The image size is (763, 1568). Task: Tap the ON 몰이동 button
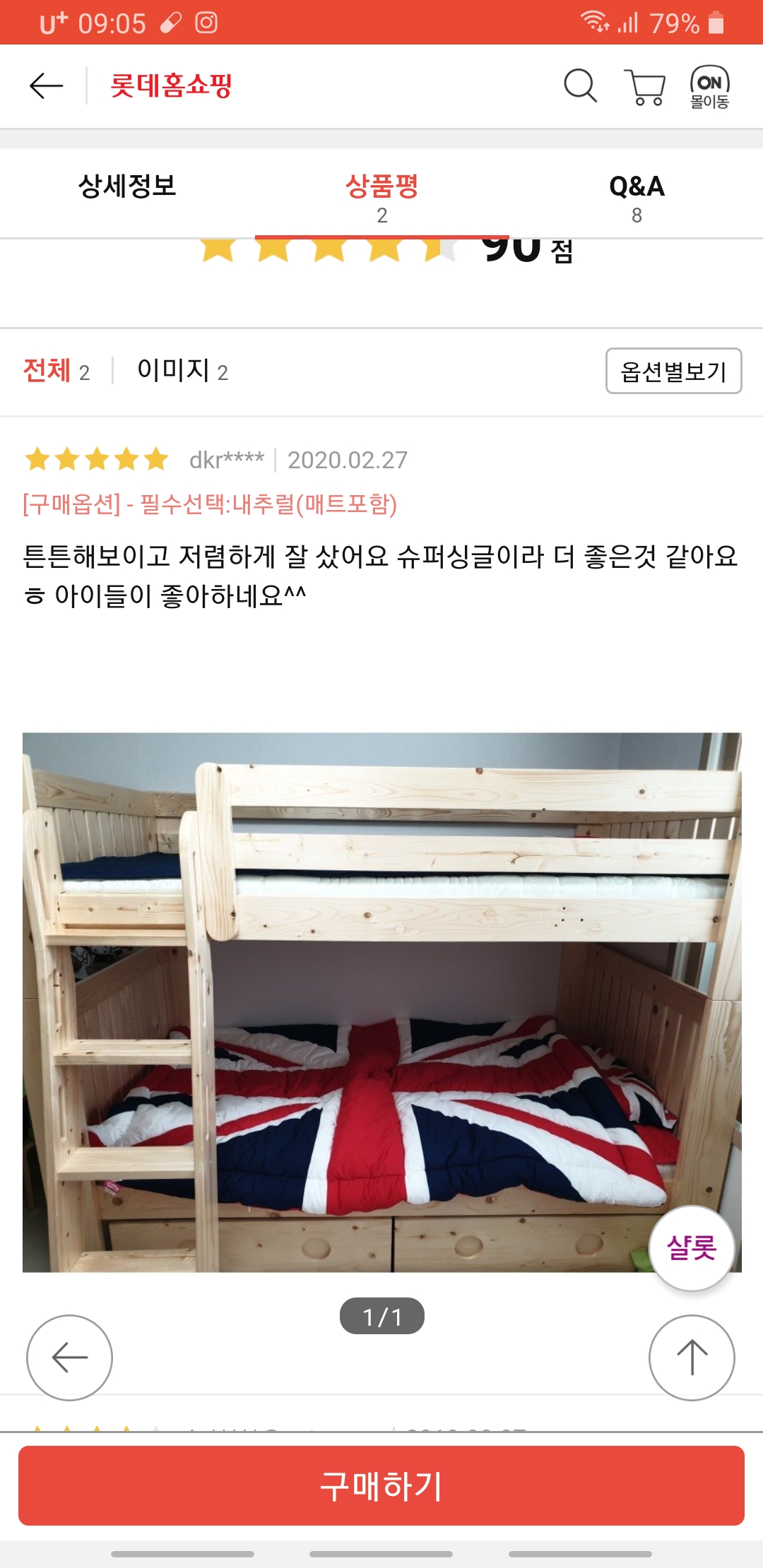pos(709,87)
